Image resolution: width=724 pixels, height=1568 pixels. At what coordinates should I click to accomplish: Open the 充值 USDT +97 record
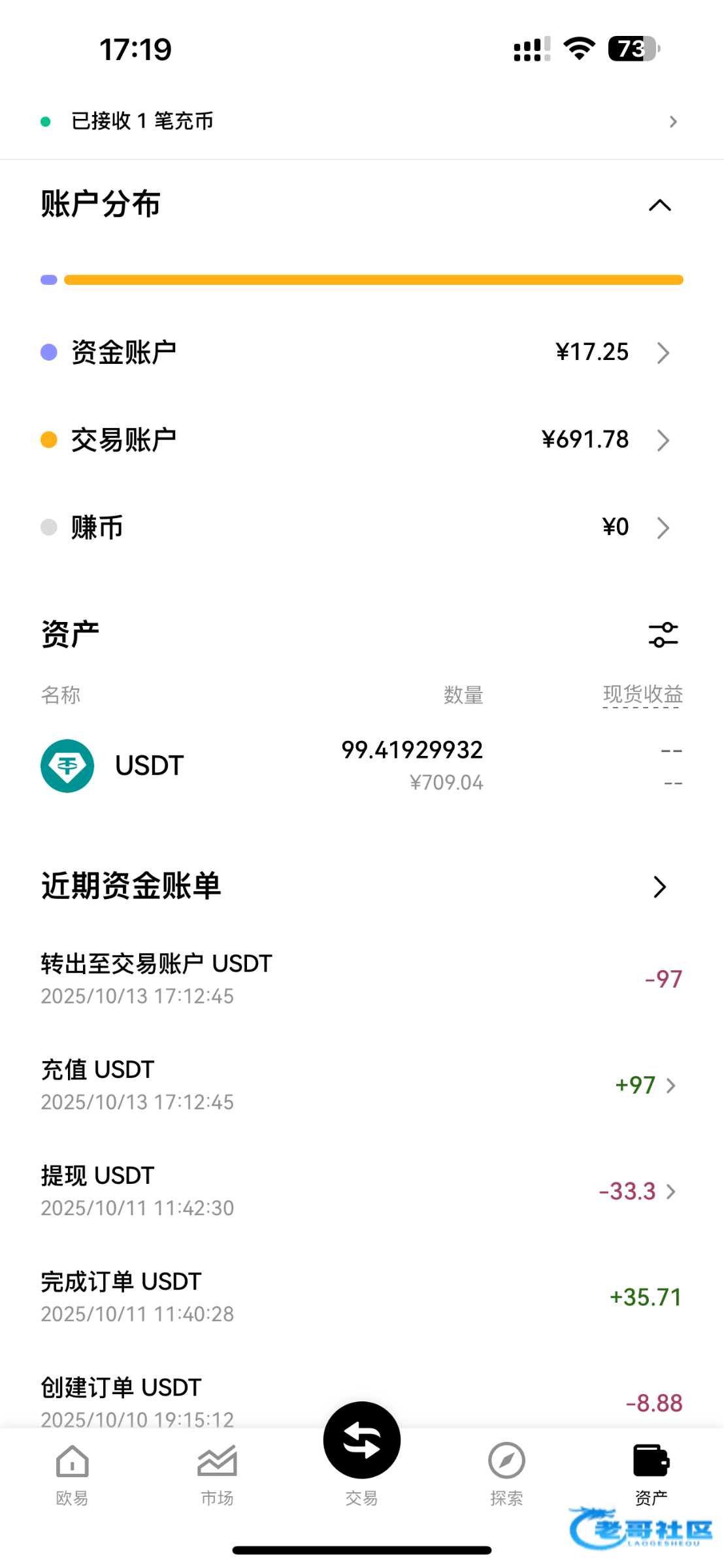pos(361,1085)
